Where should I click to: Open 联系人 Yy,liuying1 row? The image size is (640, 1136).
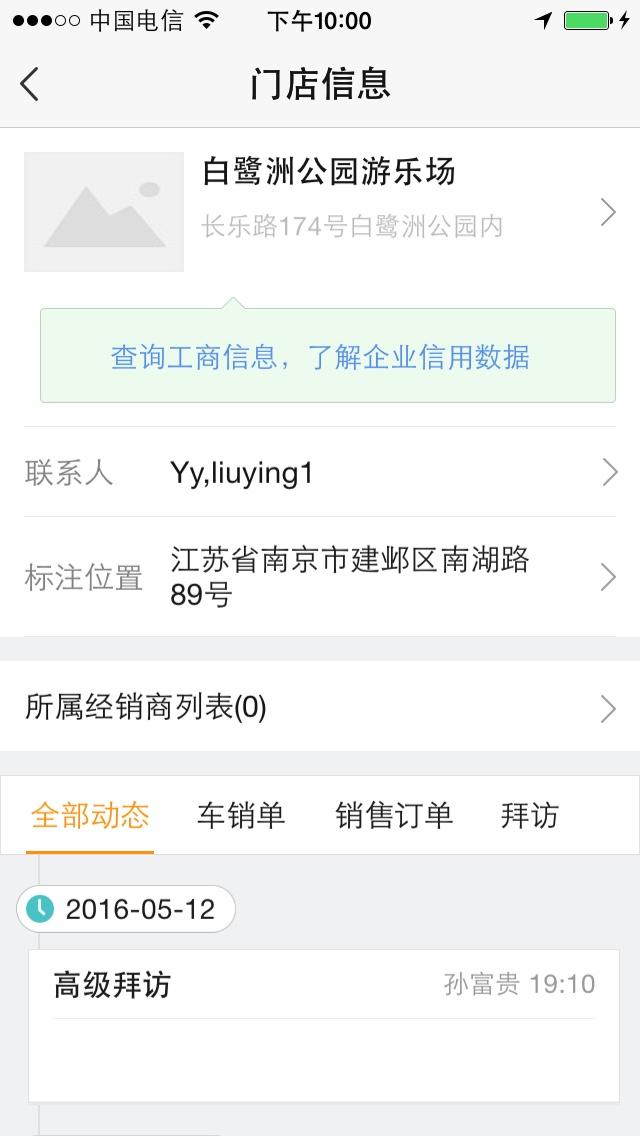320,473
